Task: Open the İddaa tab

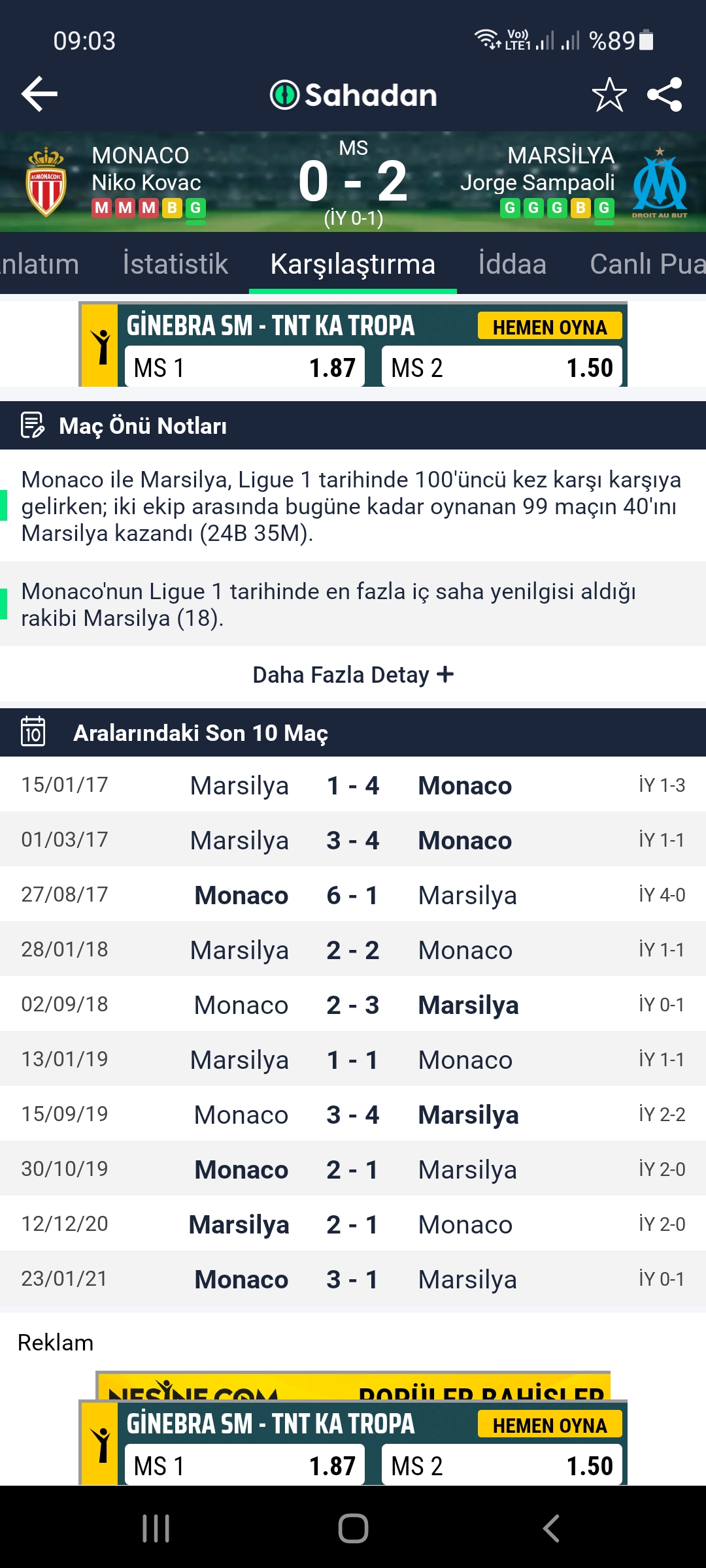Action: (x=512, y=264)
